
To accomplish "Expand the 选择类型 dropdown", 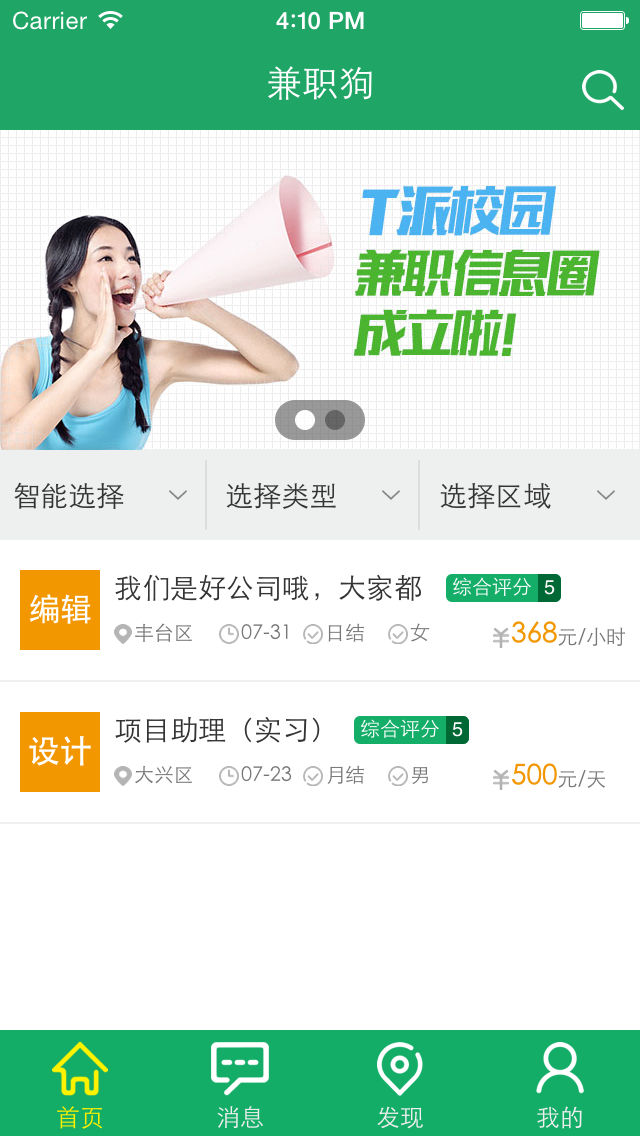I will pos(312,496).
